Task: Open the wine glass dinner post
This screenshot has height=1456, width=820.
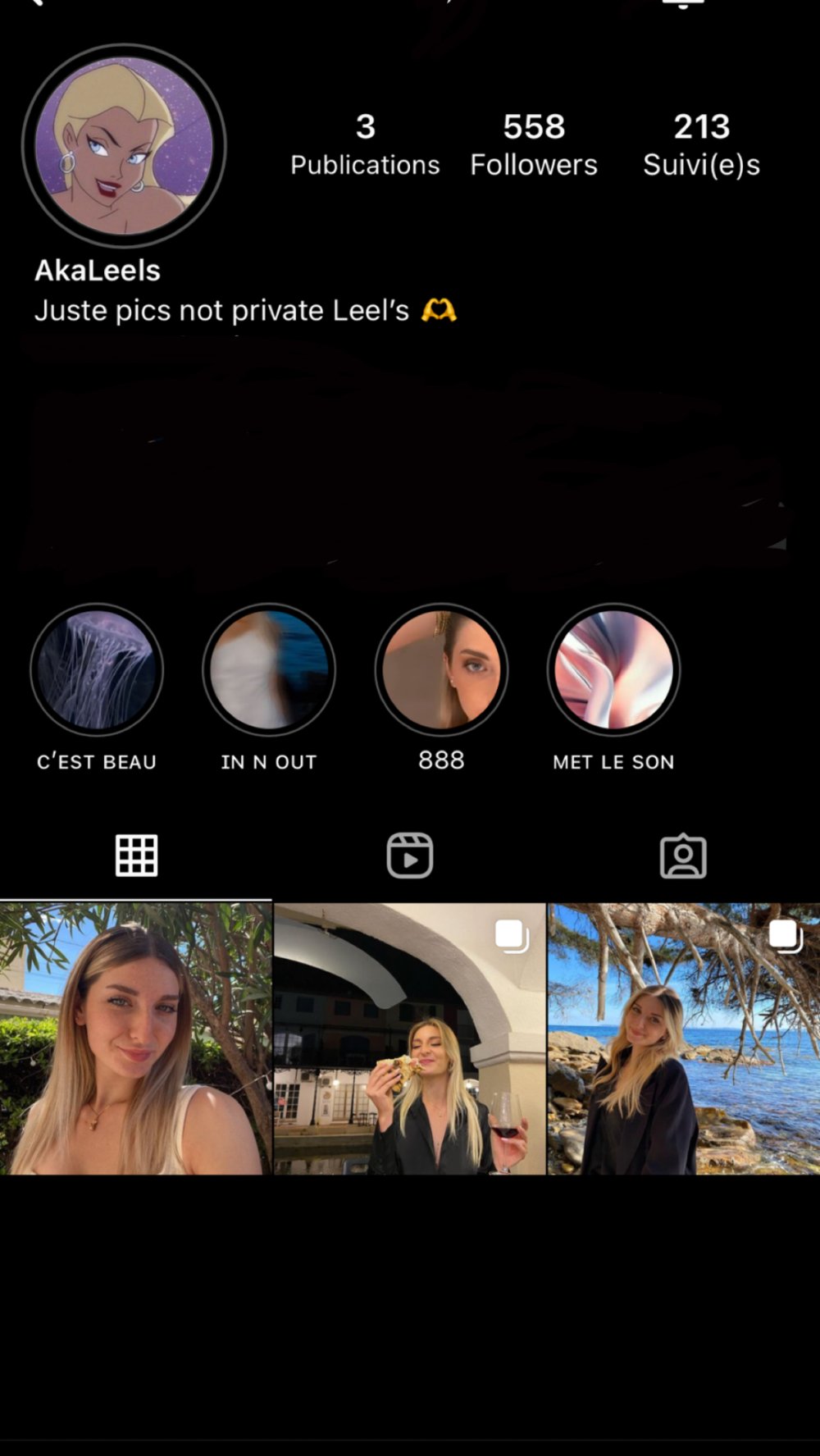Action: click(x=410, y=1038)
